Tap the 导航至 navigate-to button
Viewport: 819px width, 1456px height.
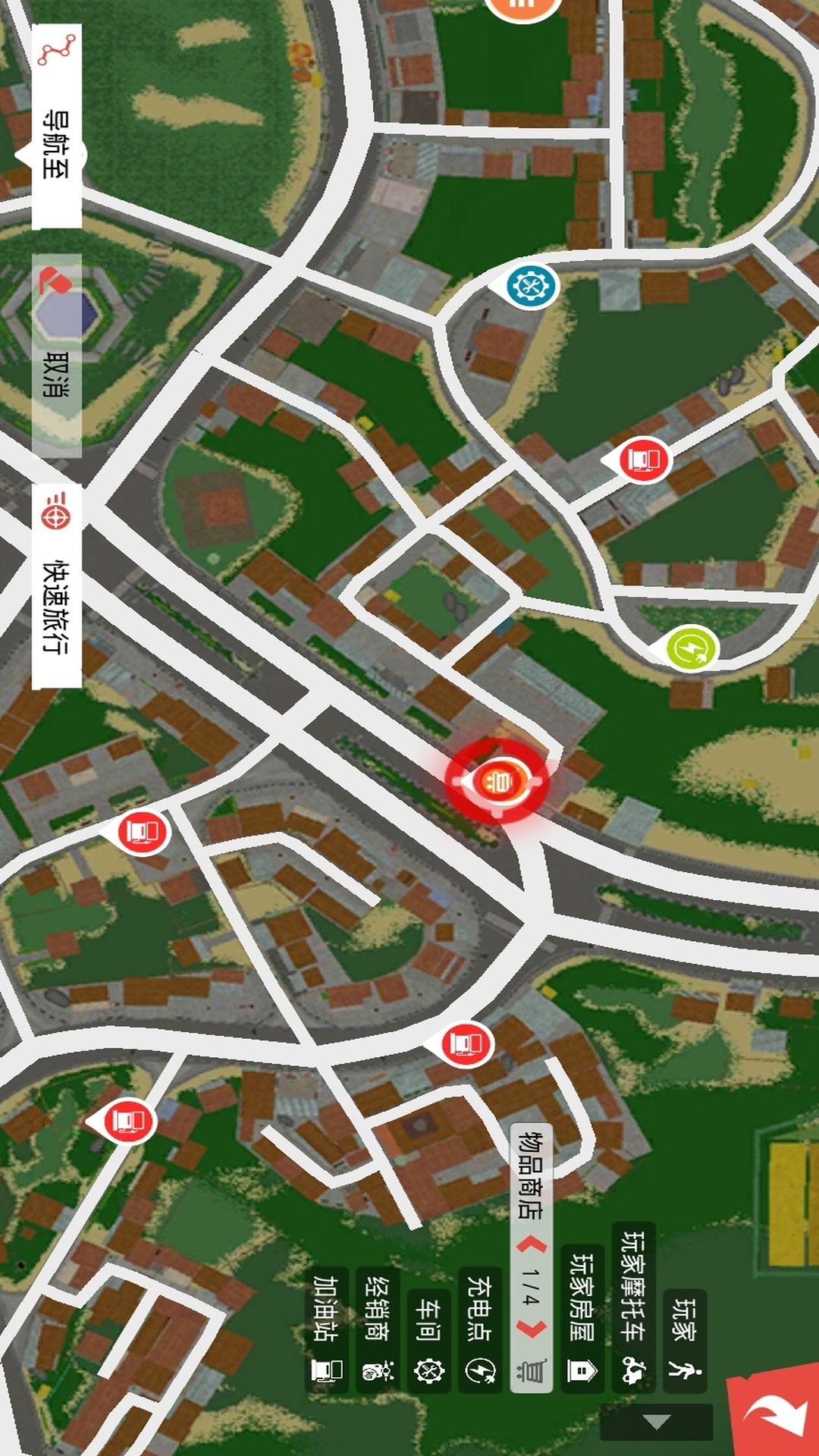pos(57,126)
